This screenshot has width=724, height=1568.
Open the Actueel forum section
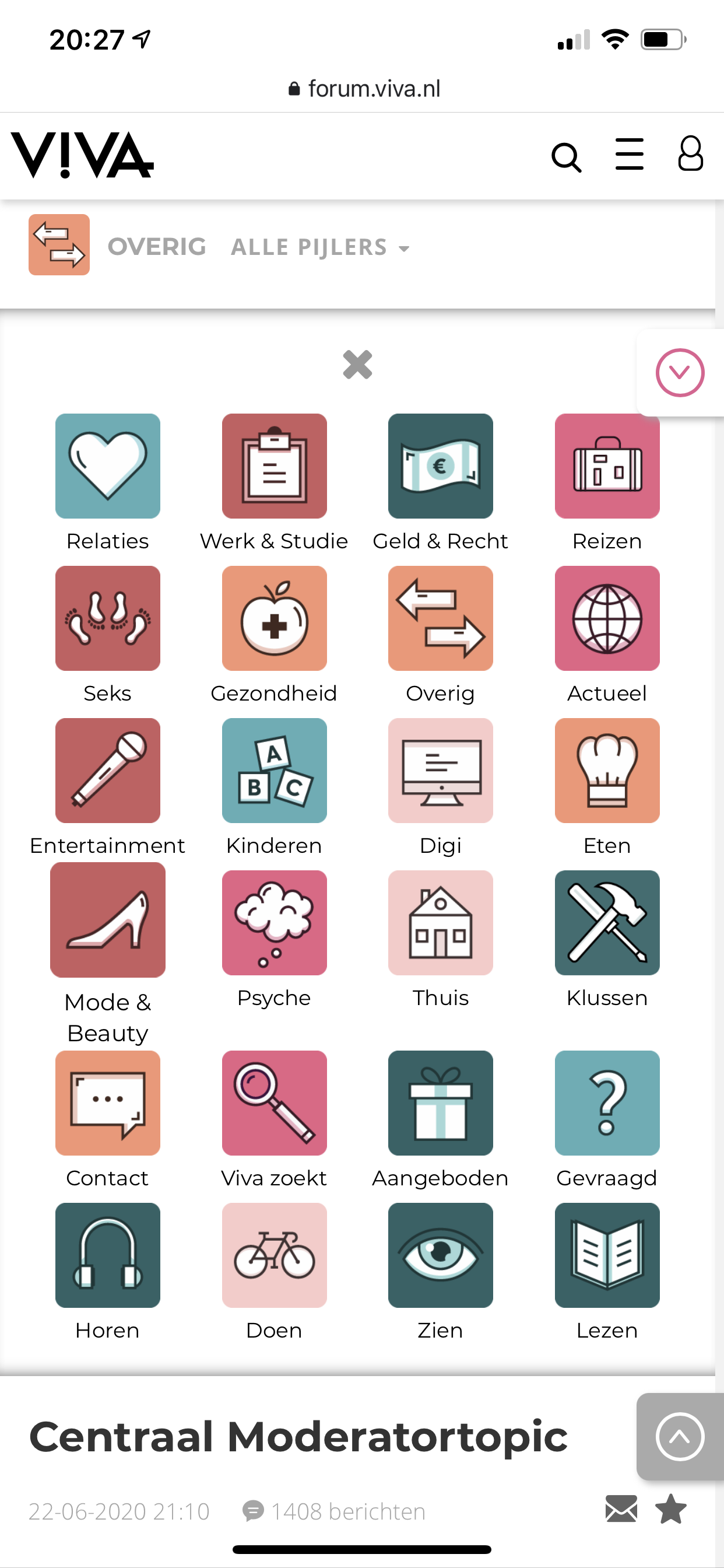click(x=607, y=635)
